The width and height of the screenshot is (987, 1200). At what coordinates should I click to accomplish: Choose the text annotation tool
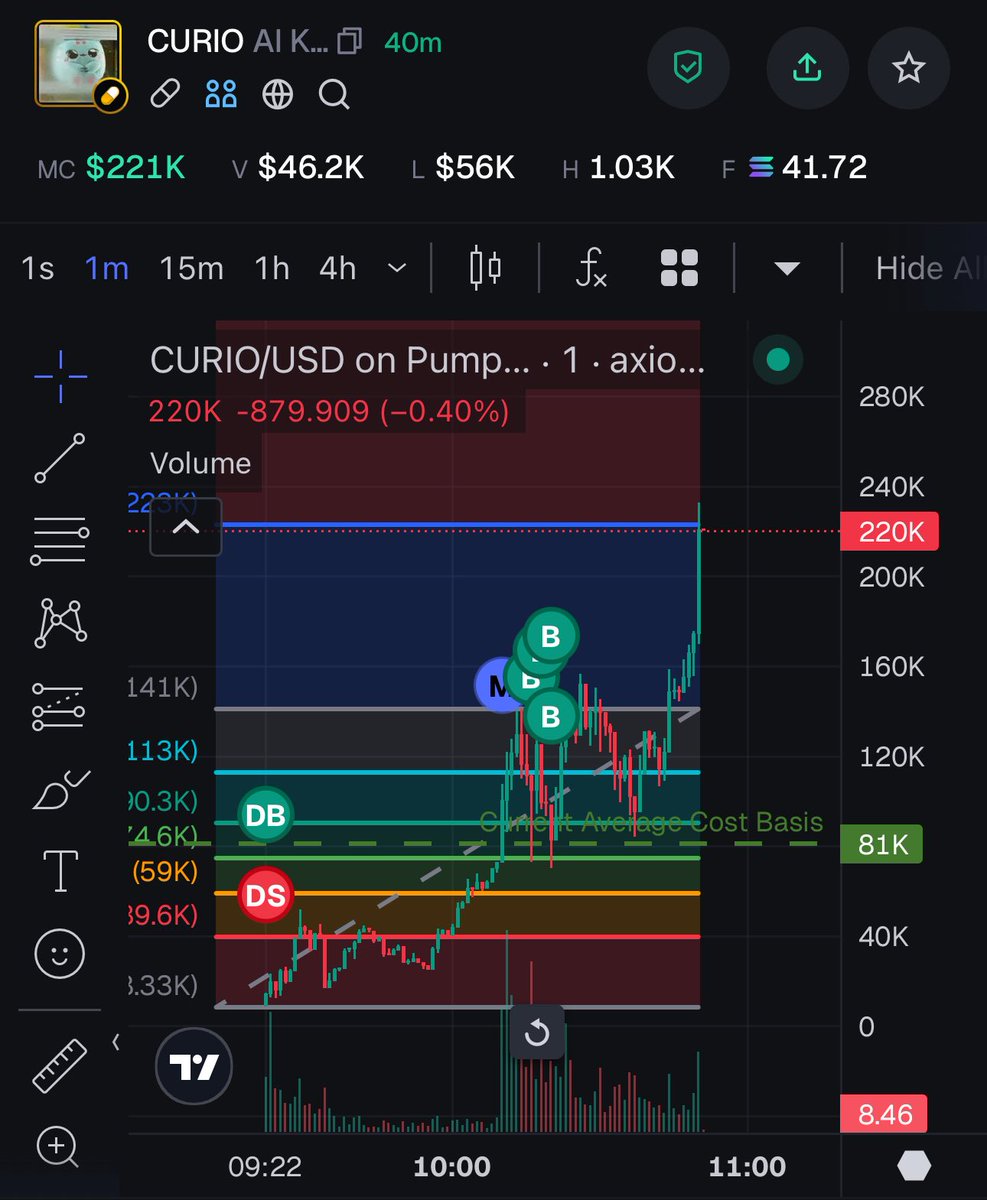pos(60,870)
